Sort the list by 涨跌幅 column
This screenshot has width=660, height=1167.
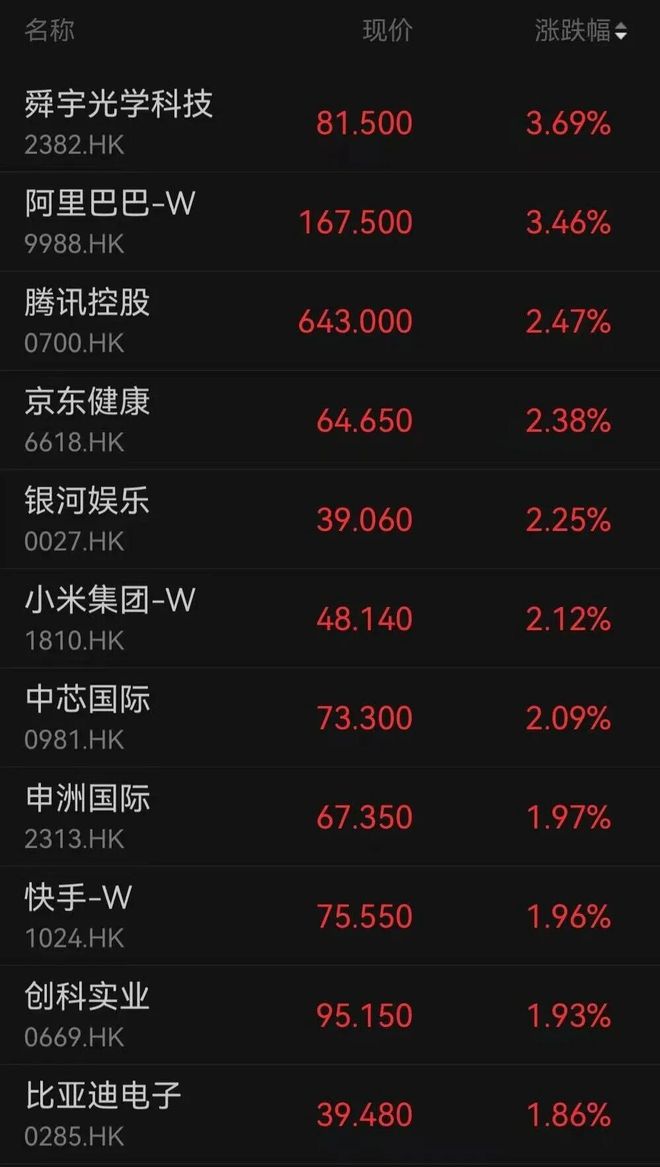pyautogui.click(x=581, y=31)
